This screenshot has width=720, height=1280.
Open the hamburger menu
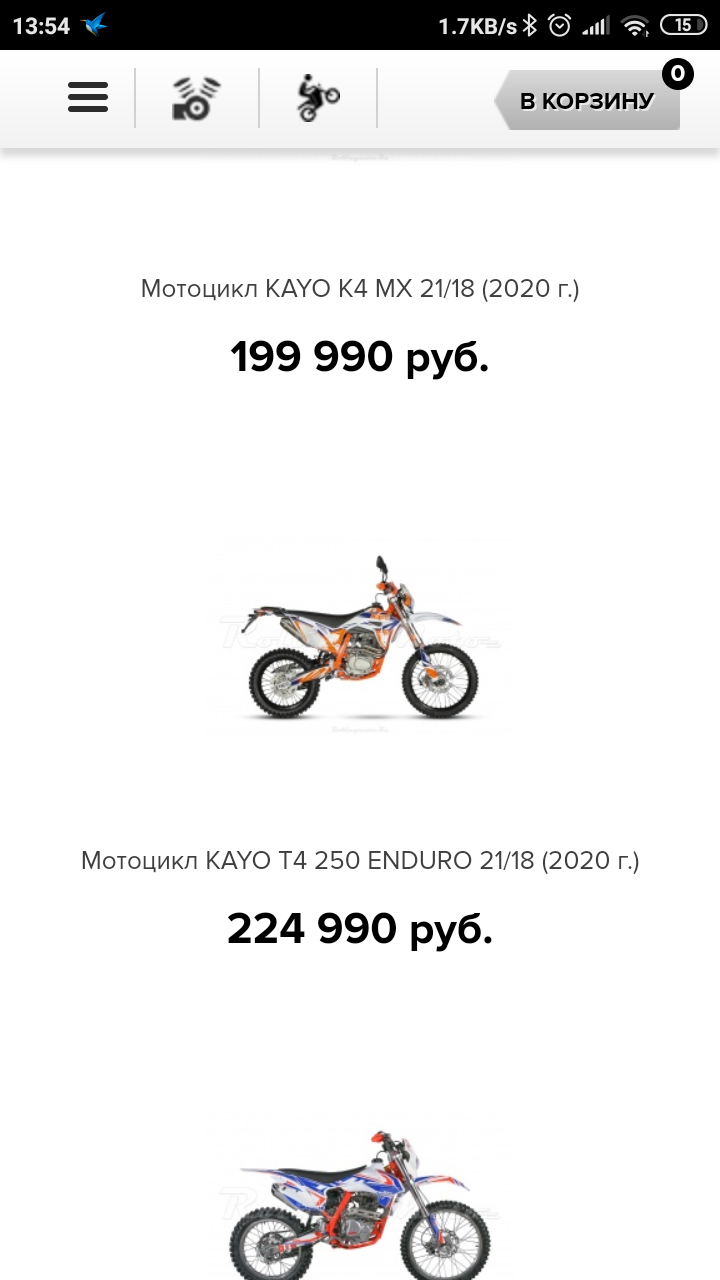point(88,97)
